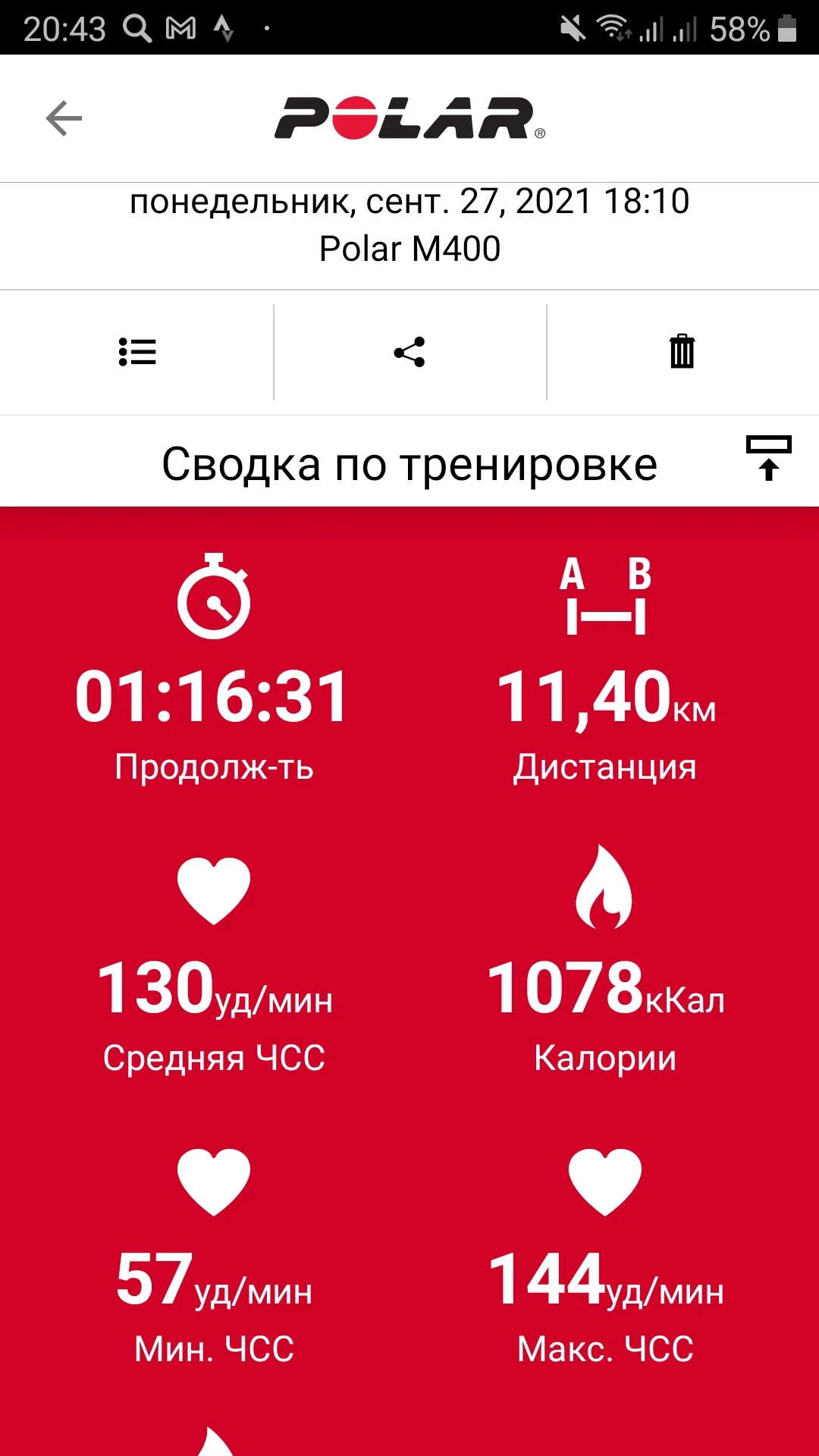Delete this training with the trash icon
The width and height of the screenshot is (819, 1456).
click(x=682, y=352)
